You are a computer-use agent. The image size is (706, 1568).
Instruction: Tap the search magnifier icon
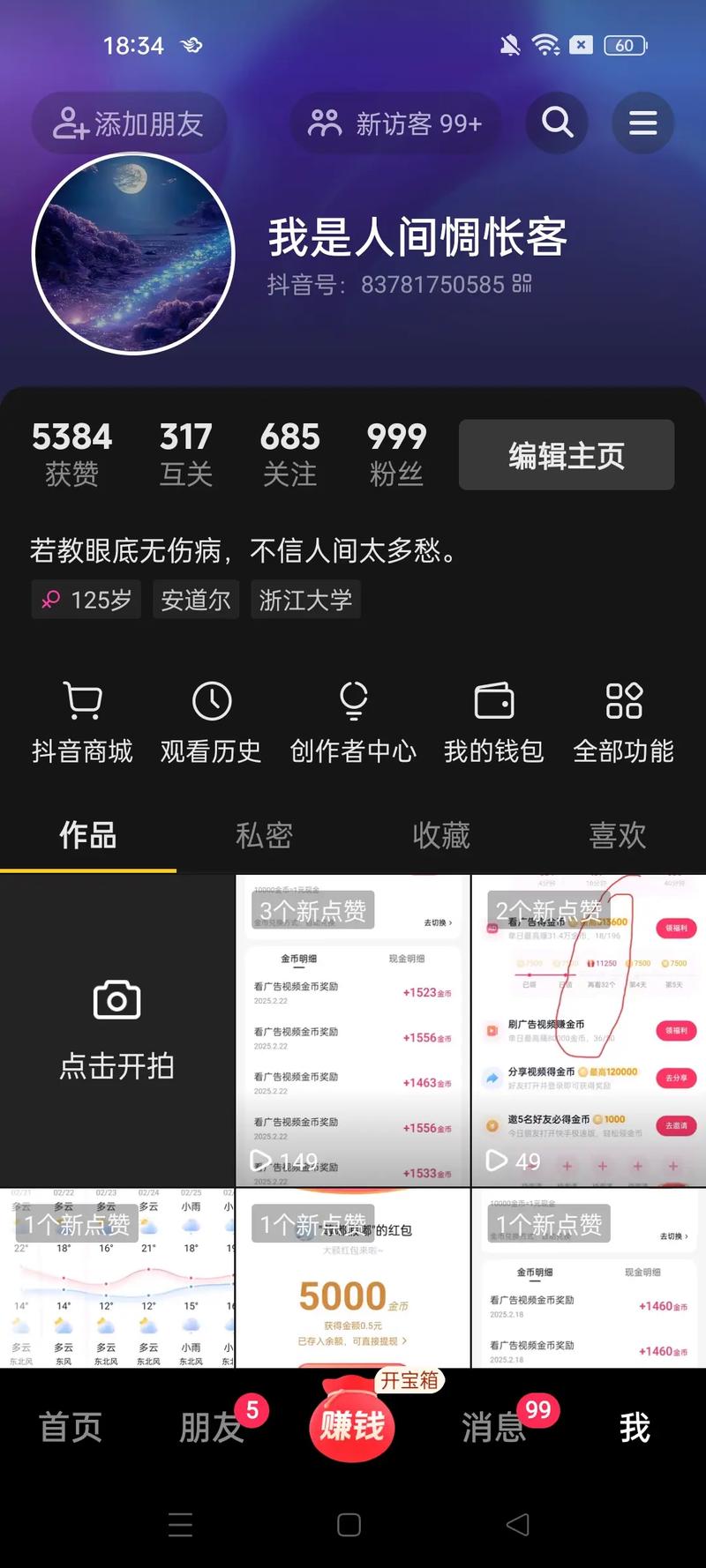coord(557,123)
